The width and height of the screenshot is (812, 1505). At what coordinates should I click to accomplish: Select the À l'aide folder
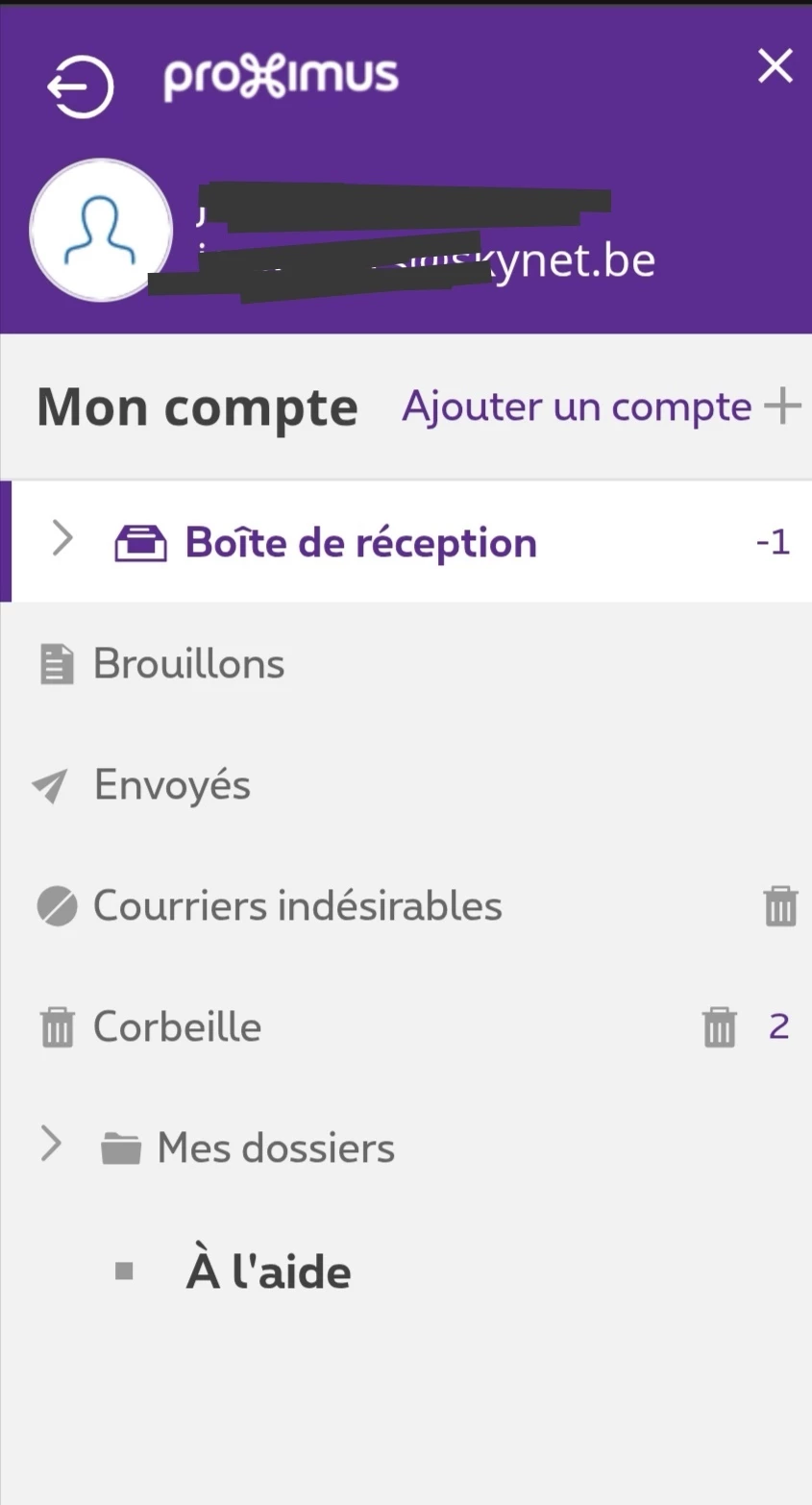point(268,1271)
